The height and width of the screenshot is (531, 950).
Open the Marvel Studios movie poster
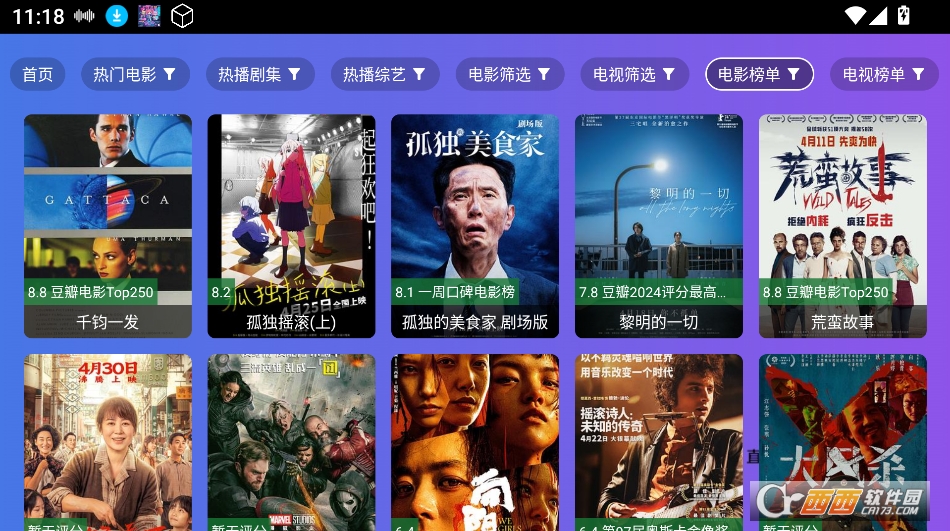[x=291, y=440]
